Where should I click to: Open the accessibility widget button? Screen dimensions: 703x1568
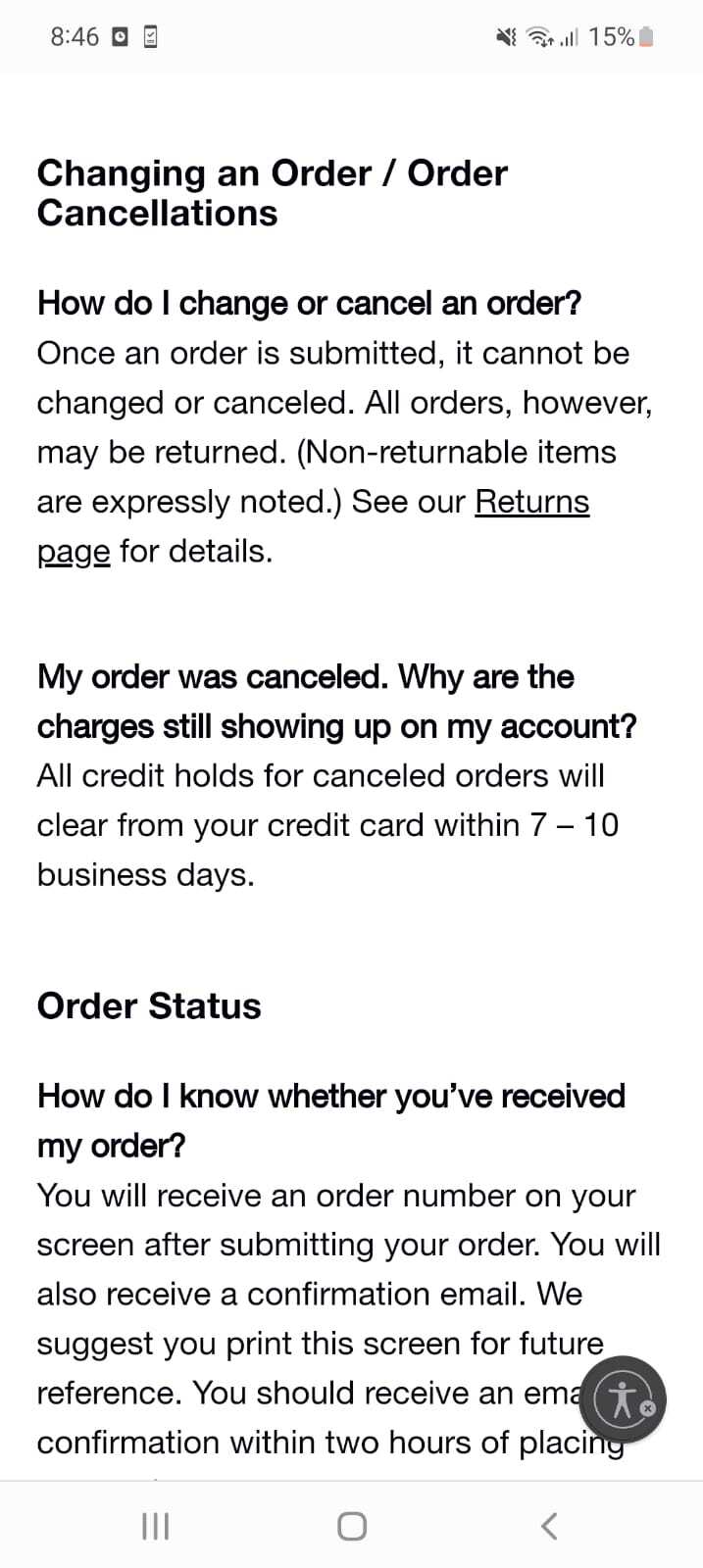[623, 1398]
